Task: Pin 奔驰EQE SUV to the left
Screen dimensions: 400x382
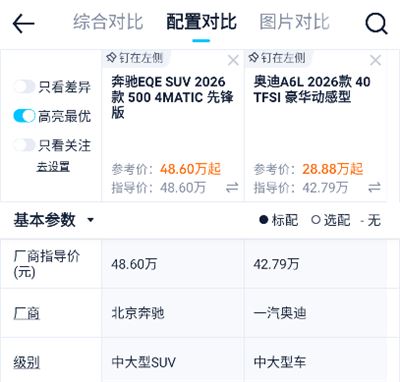Action: coord(135,58)
